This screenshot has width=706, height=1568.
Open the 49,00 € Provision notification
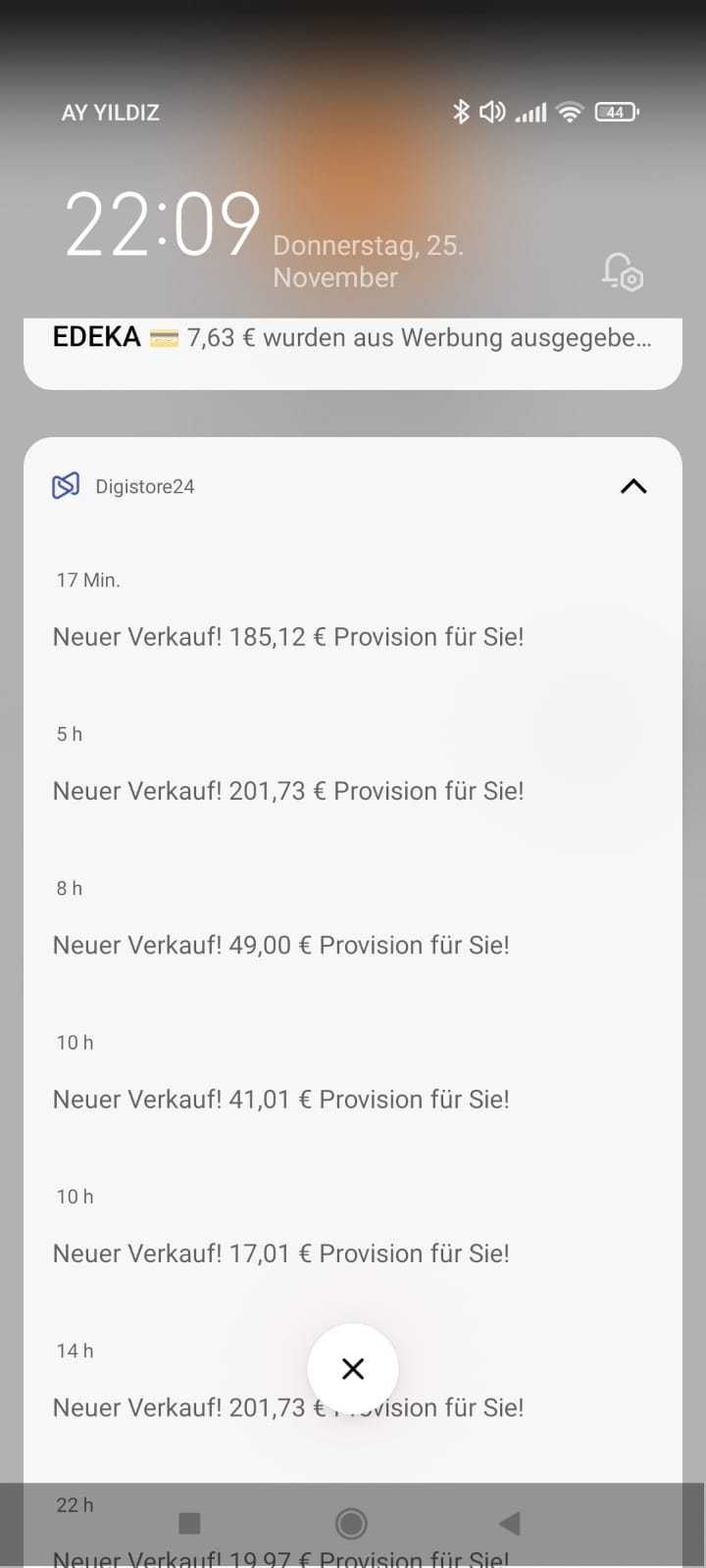click(352, 918)
